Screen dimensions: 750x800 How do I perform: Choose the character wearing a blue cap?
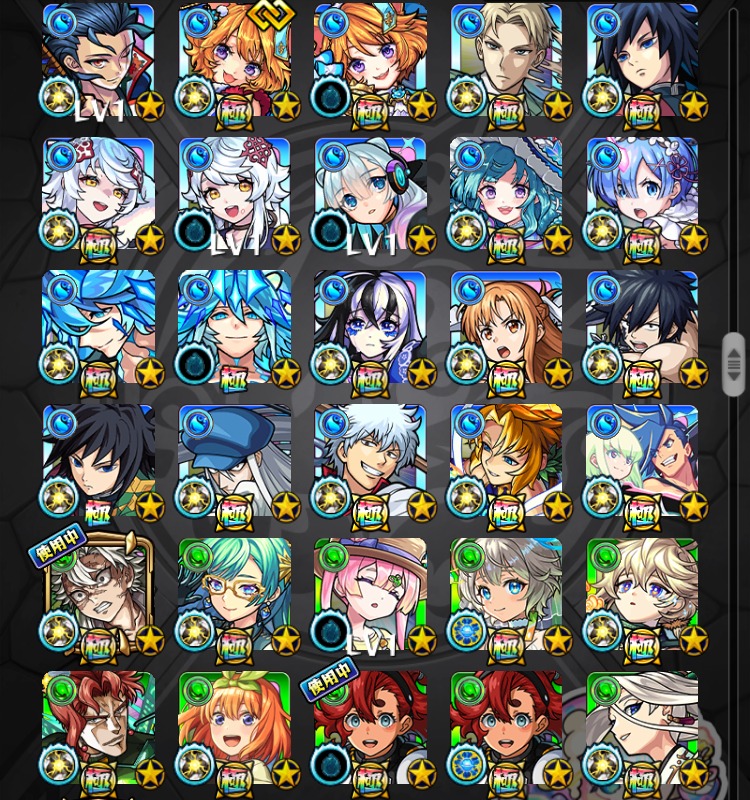pyautogui.click(x=234, y=460)
